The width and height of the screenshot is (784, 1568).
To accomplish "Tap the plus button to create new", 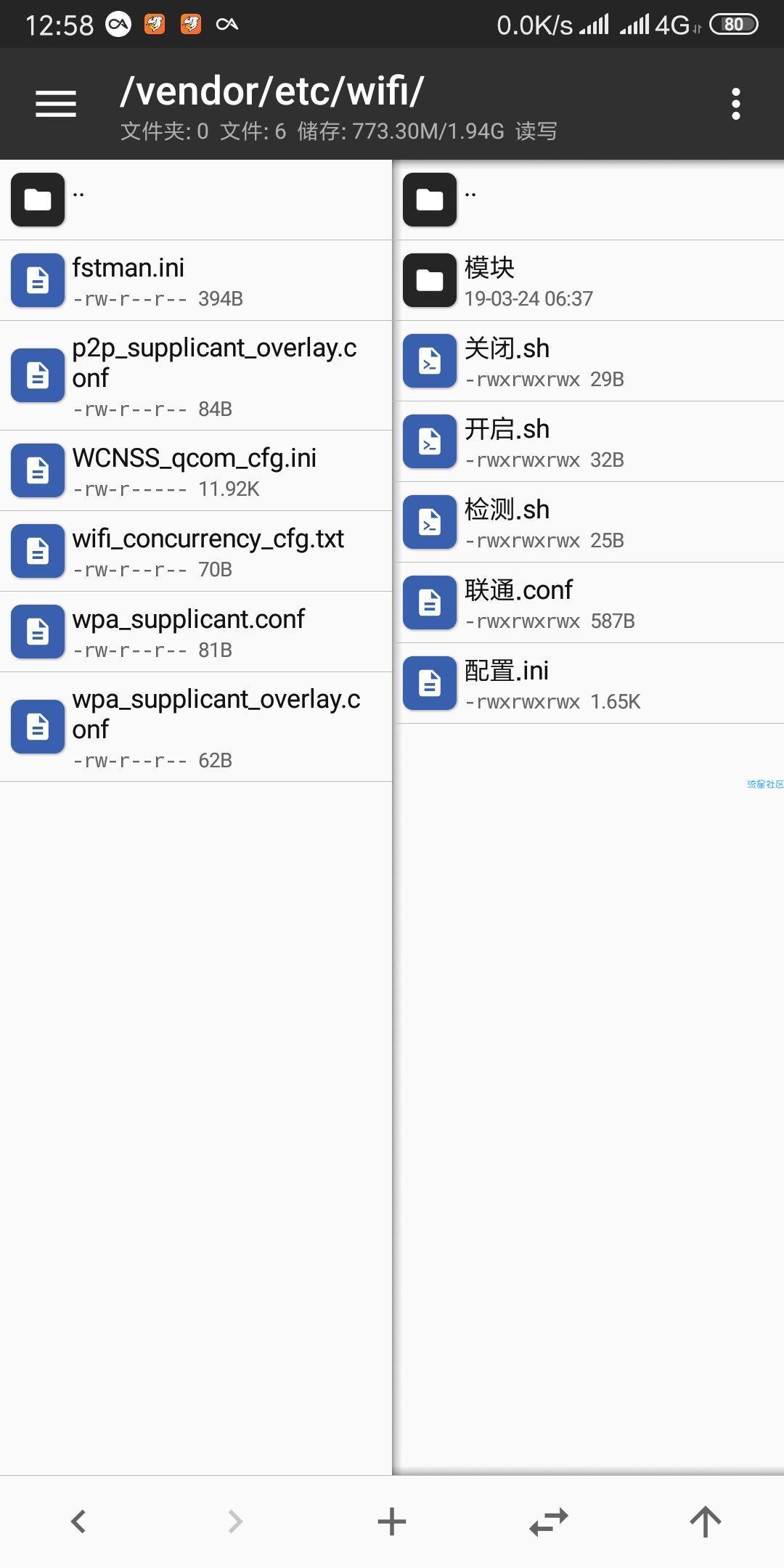I will 392,1522.
